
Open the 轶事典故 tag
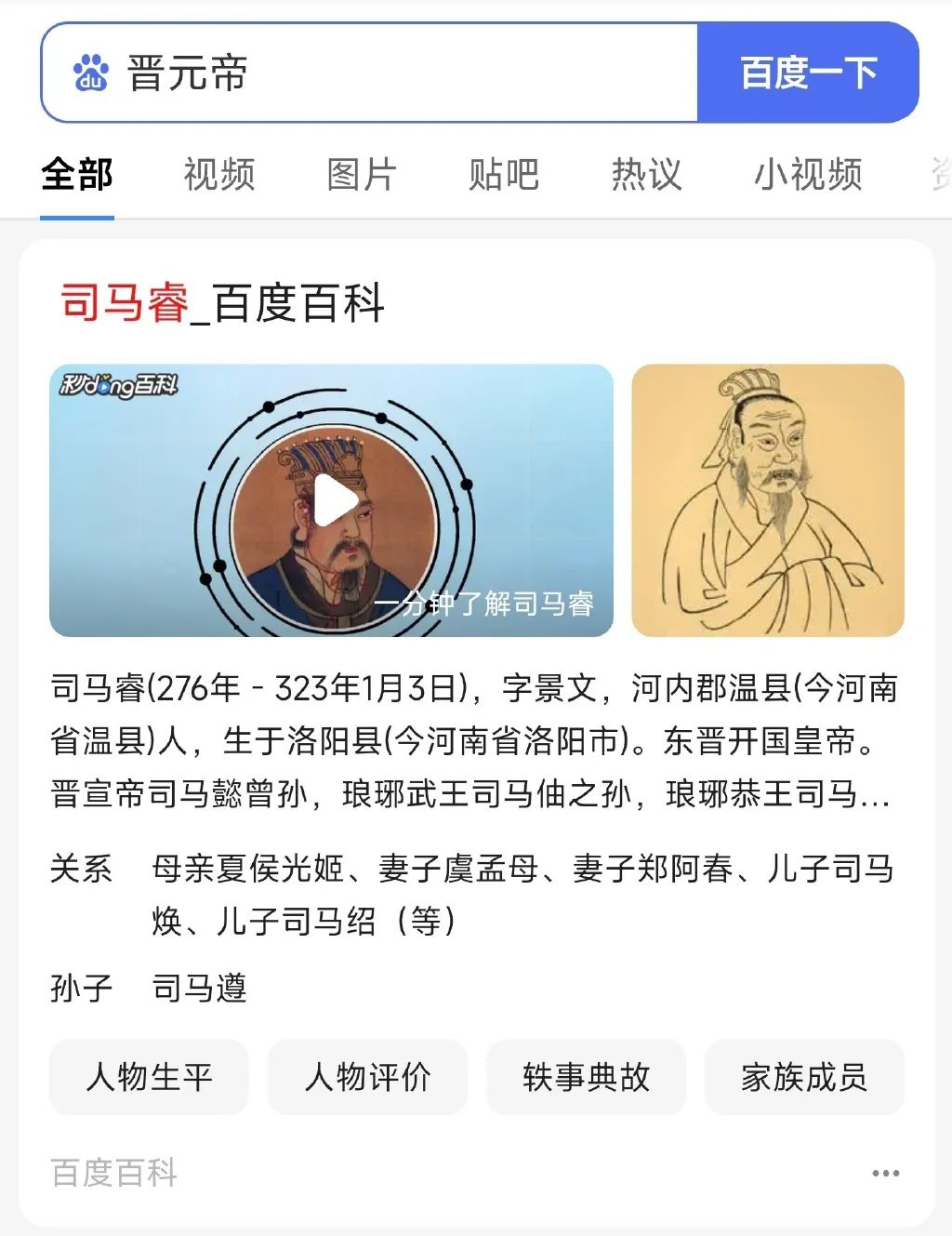click(x=587, y=1077)
